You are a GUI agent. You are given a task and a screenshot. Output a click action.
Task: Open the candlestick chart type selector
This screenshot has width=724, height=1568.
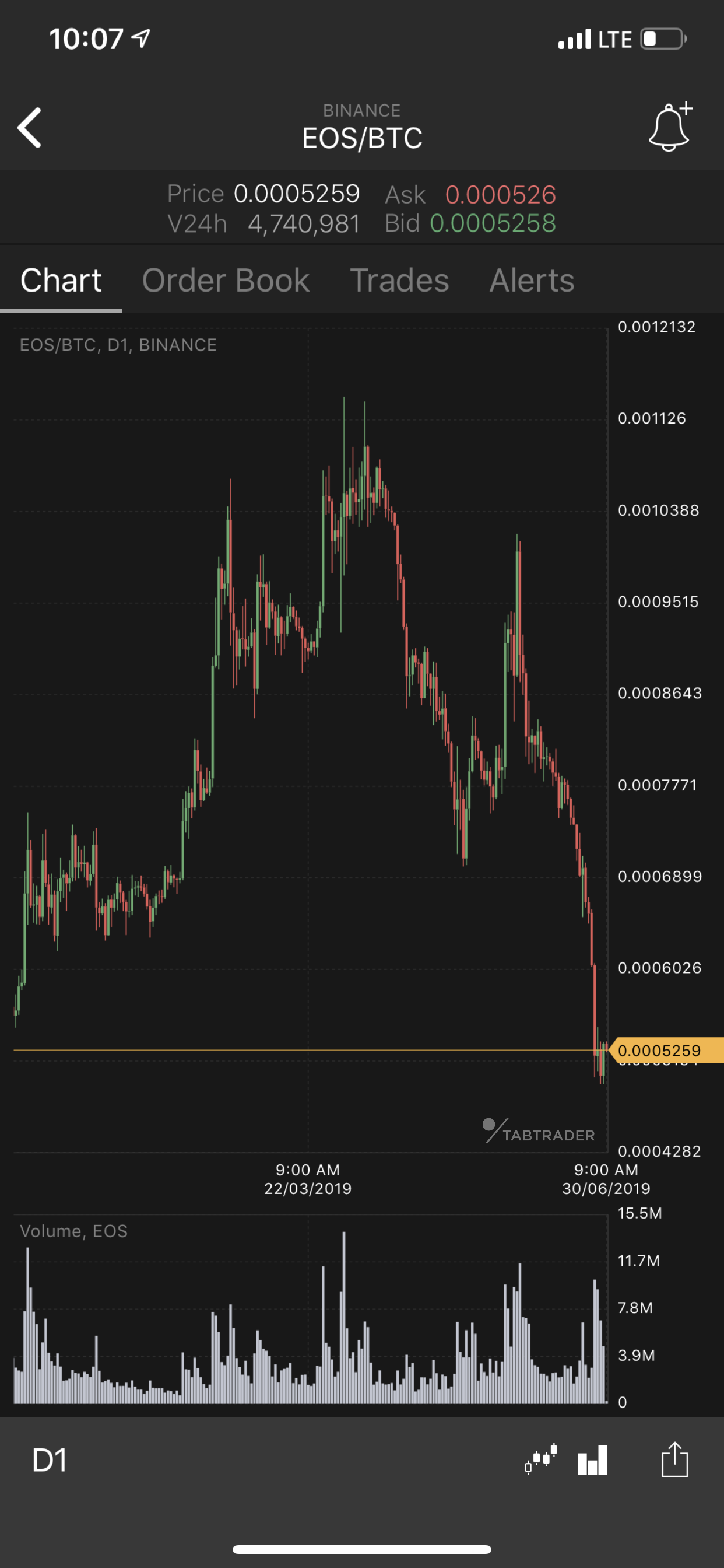[x=541, y=1459]
